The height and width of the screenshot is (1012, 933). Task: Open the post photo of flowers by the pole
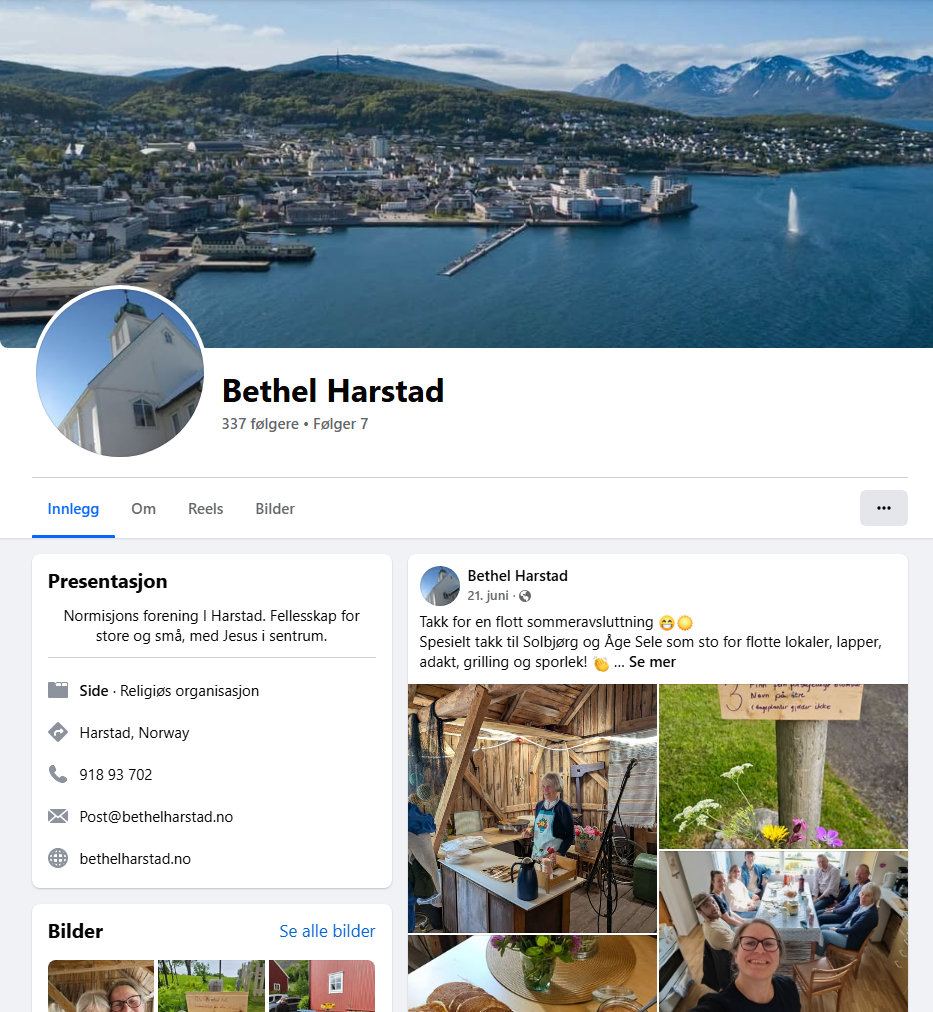[x=783, y=766]
